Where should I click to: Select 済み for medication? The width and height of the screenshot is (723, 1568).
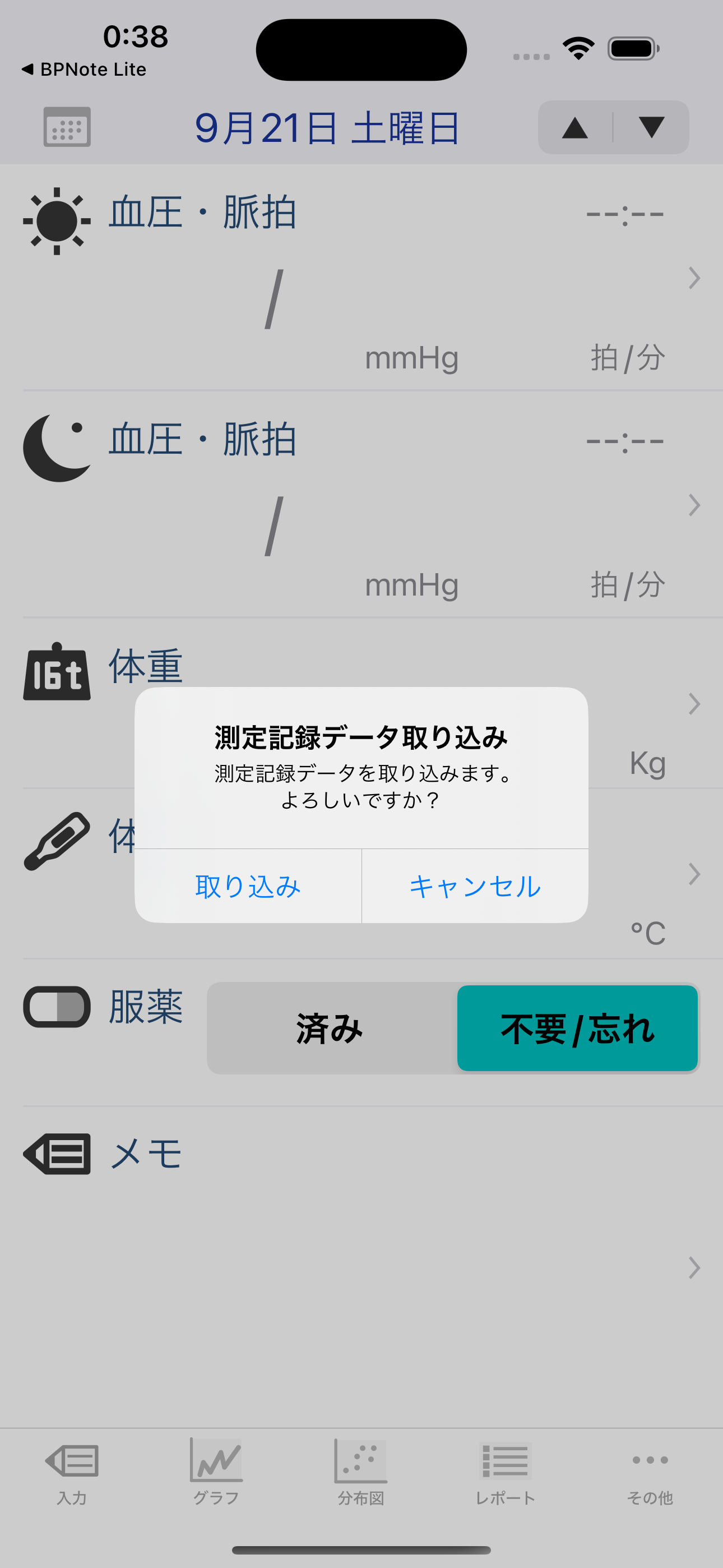tap(331, 1028)
